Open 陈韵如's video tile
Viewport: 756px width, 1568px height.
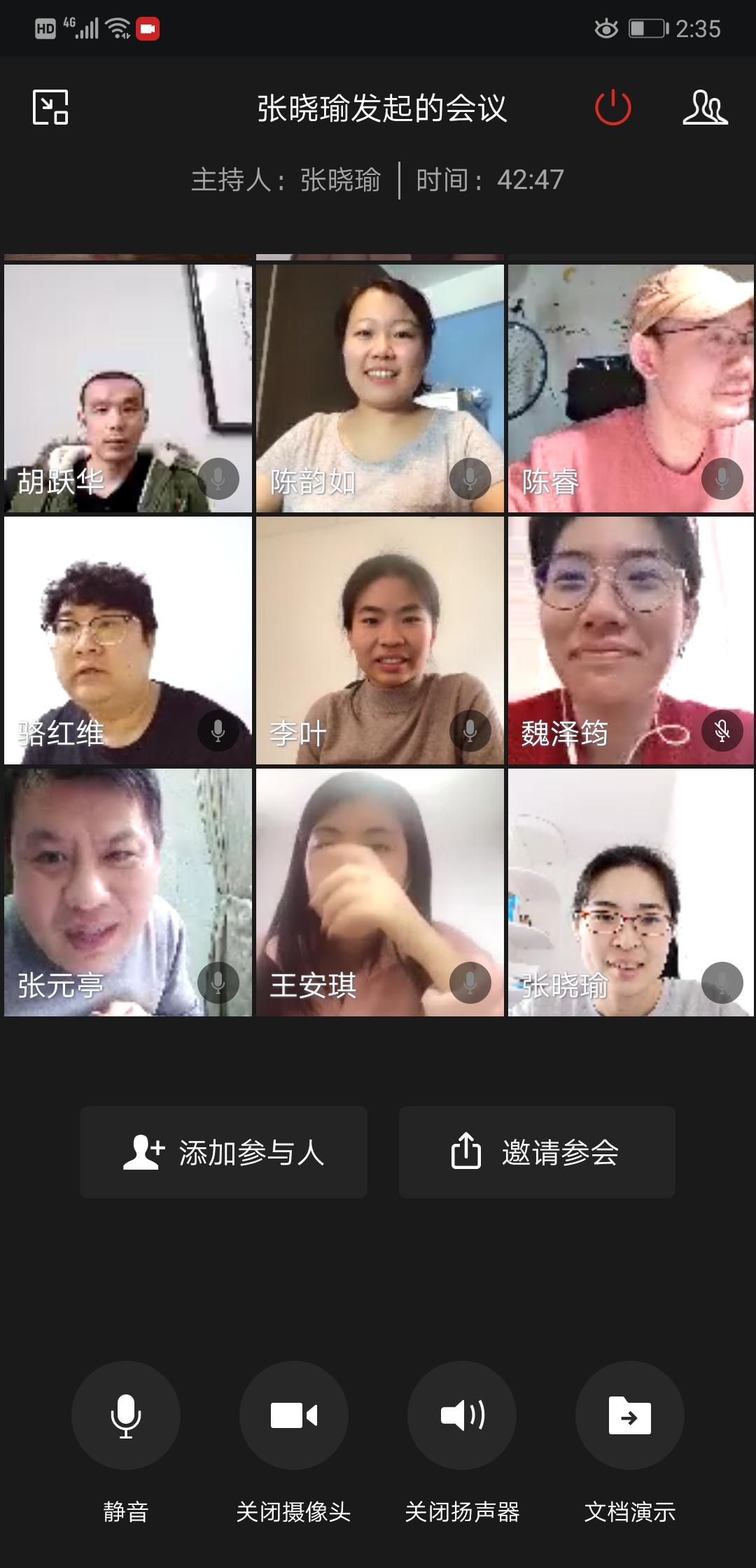(380, 388)
